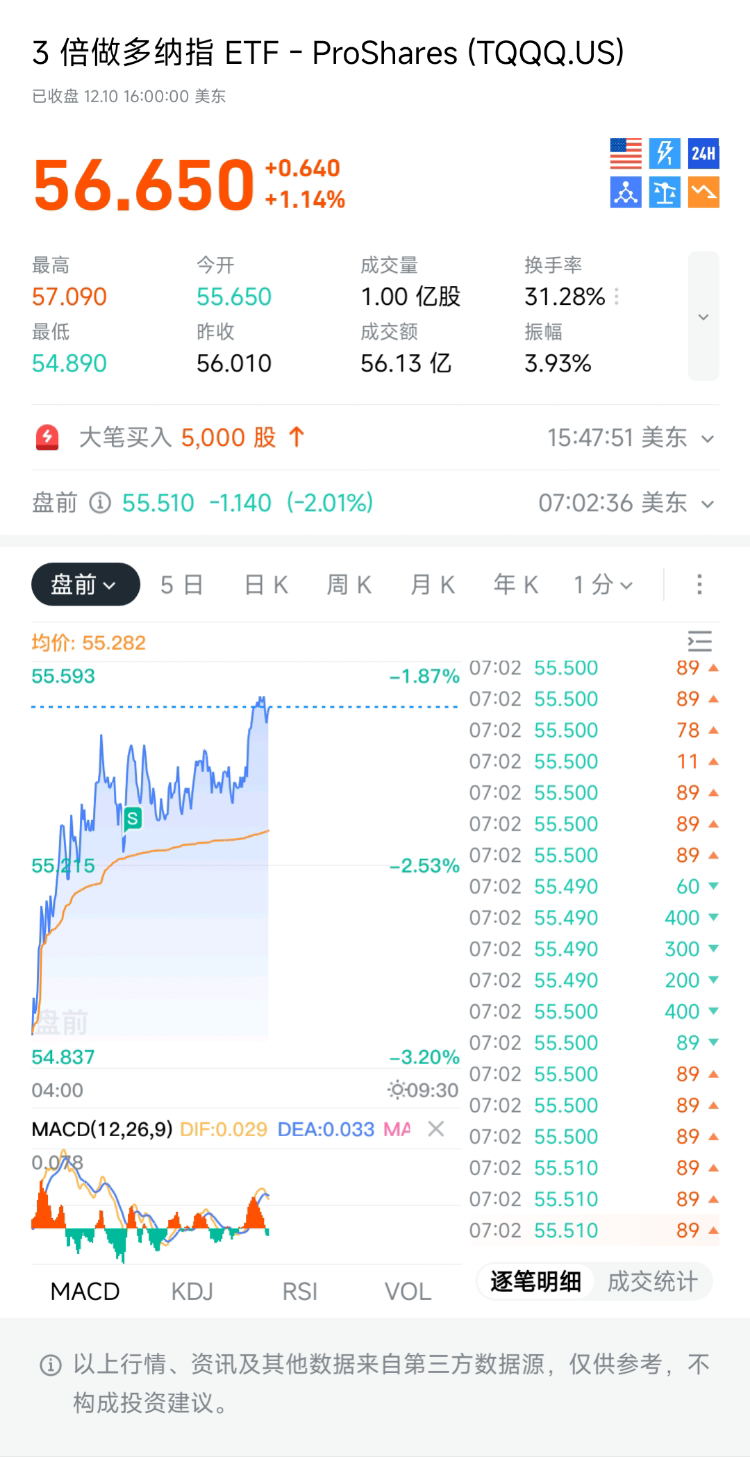Close the MACD indicator panel
The height and width of the screenshot is (1457, 750).
(x=436, y=1129)
